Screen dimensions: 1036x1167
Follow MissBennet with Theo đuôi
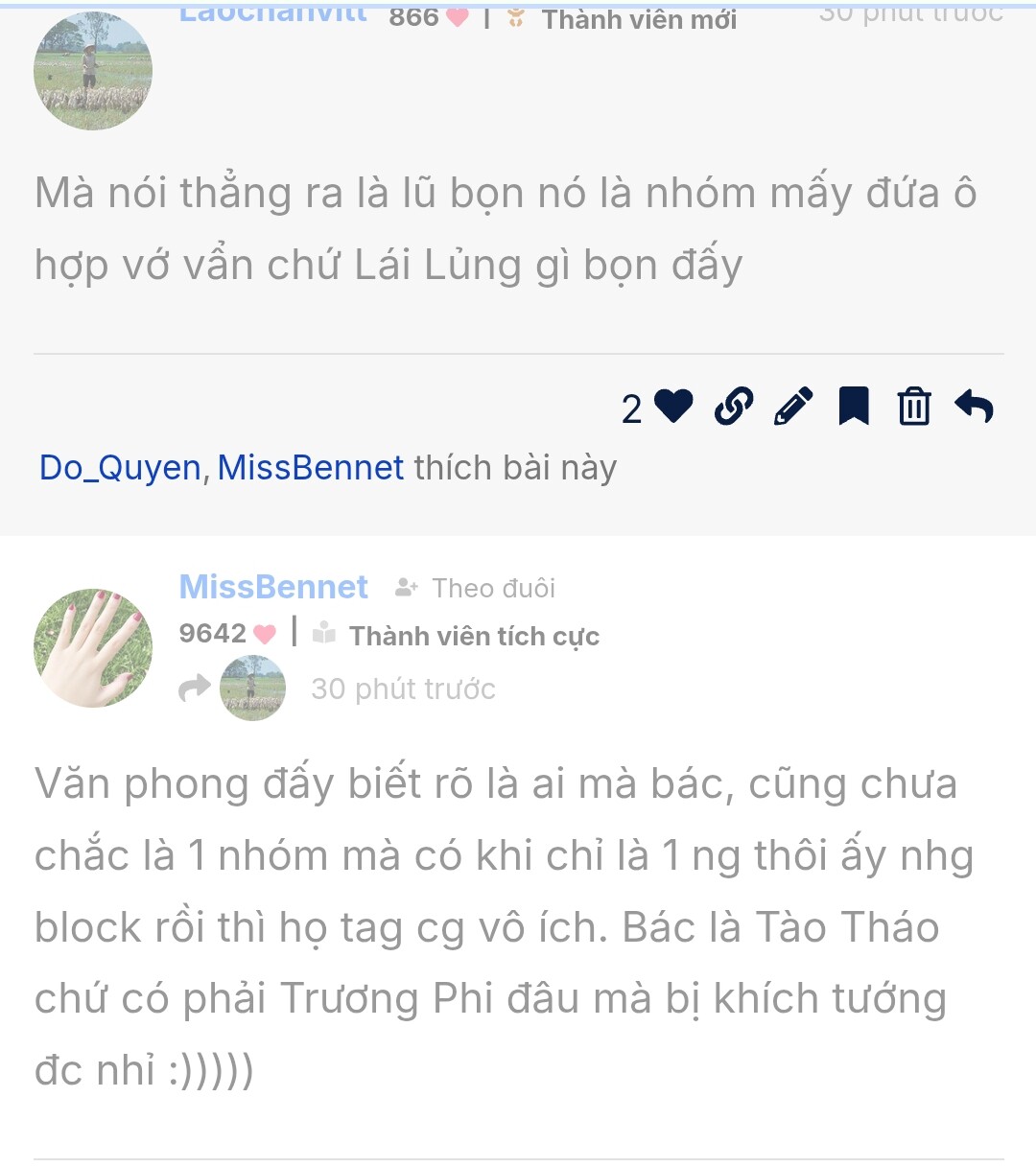[x=476, y=588]
